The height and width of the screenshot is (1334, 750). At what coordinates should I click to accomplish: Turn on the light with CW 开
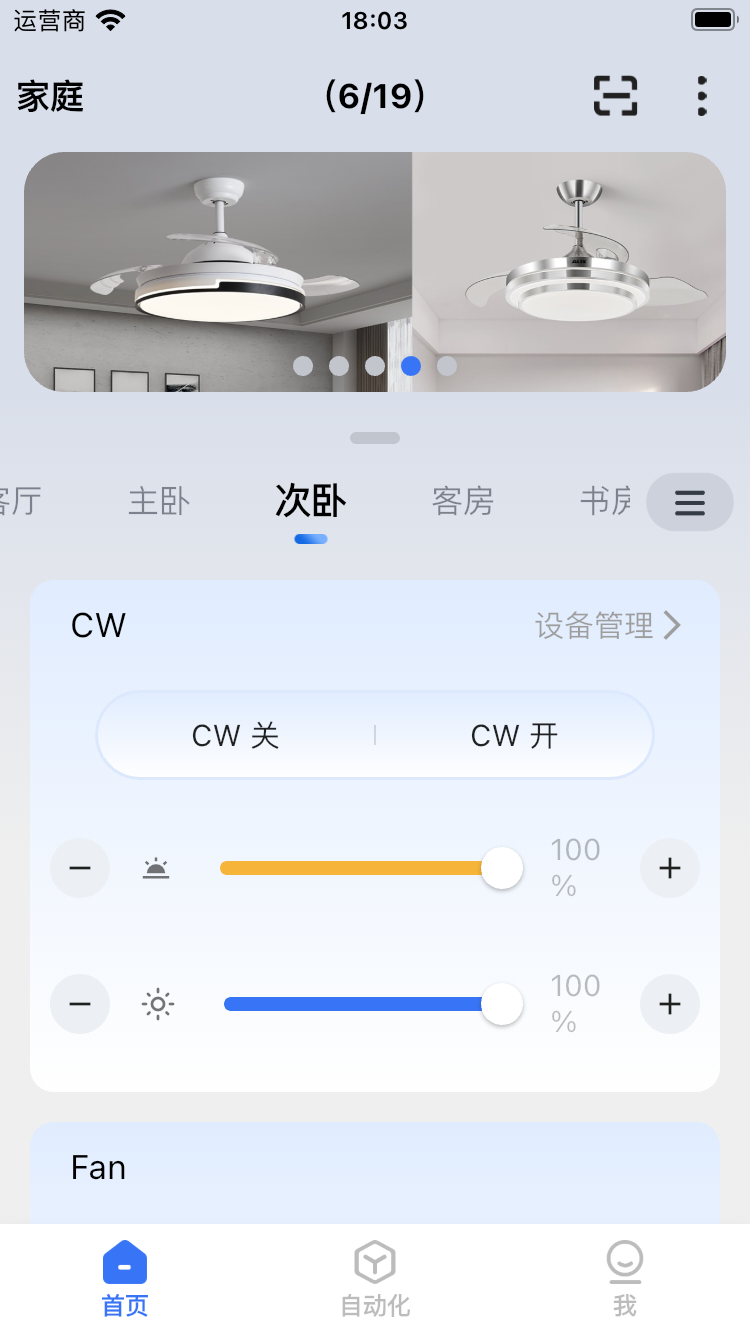click(514, 736)
